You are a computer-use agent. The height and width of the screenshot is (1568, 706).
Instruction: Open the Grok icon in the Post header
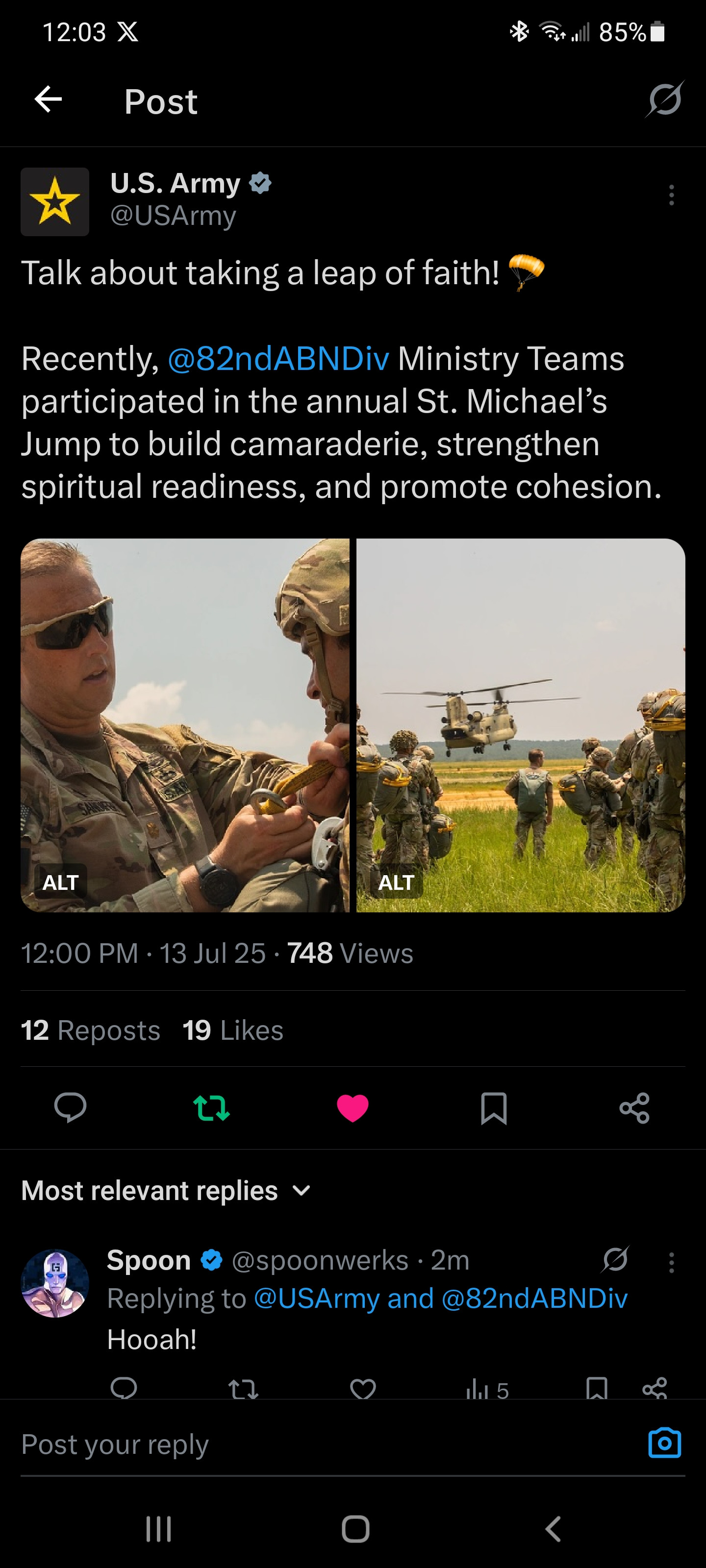pos(664,99)
